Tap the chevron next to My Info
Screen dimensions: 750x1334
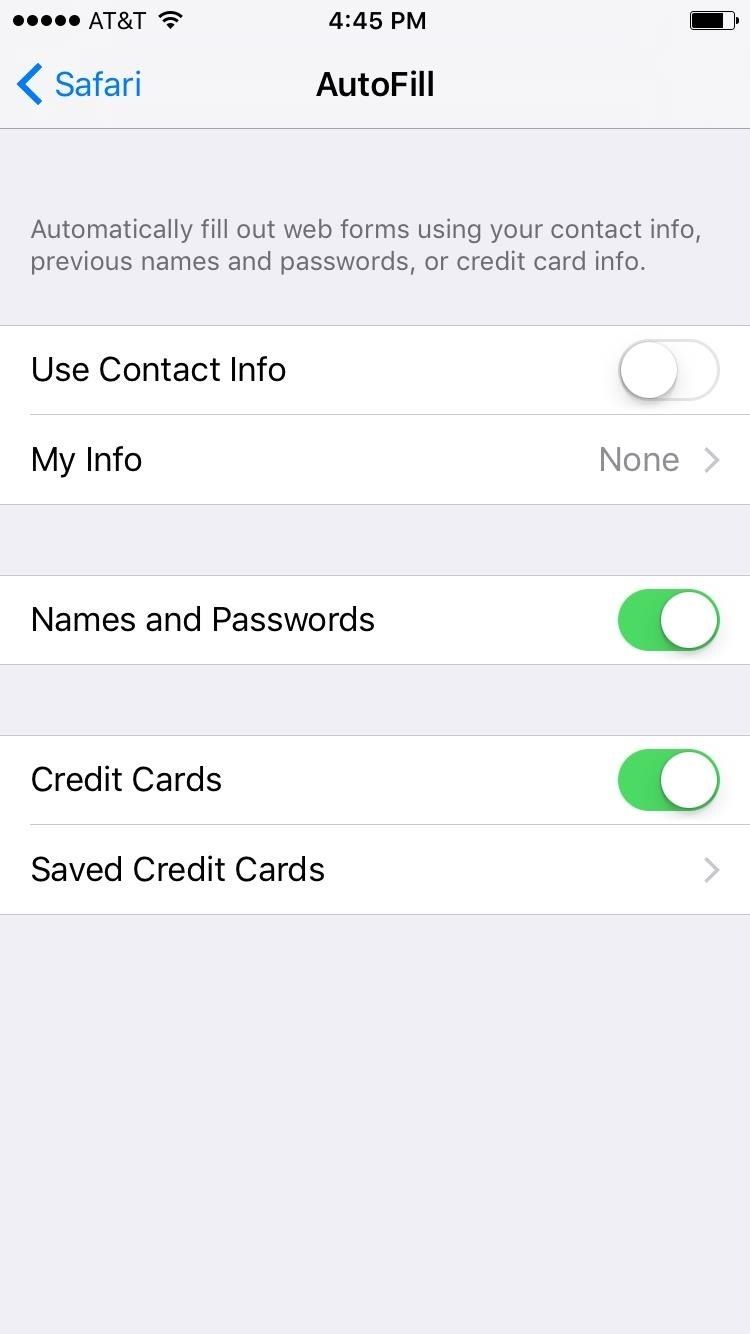pos(711,459)
